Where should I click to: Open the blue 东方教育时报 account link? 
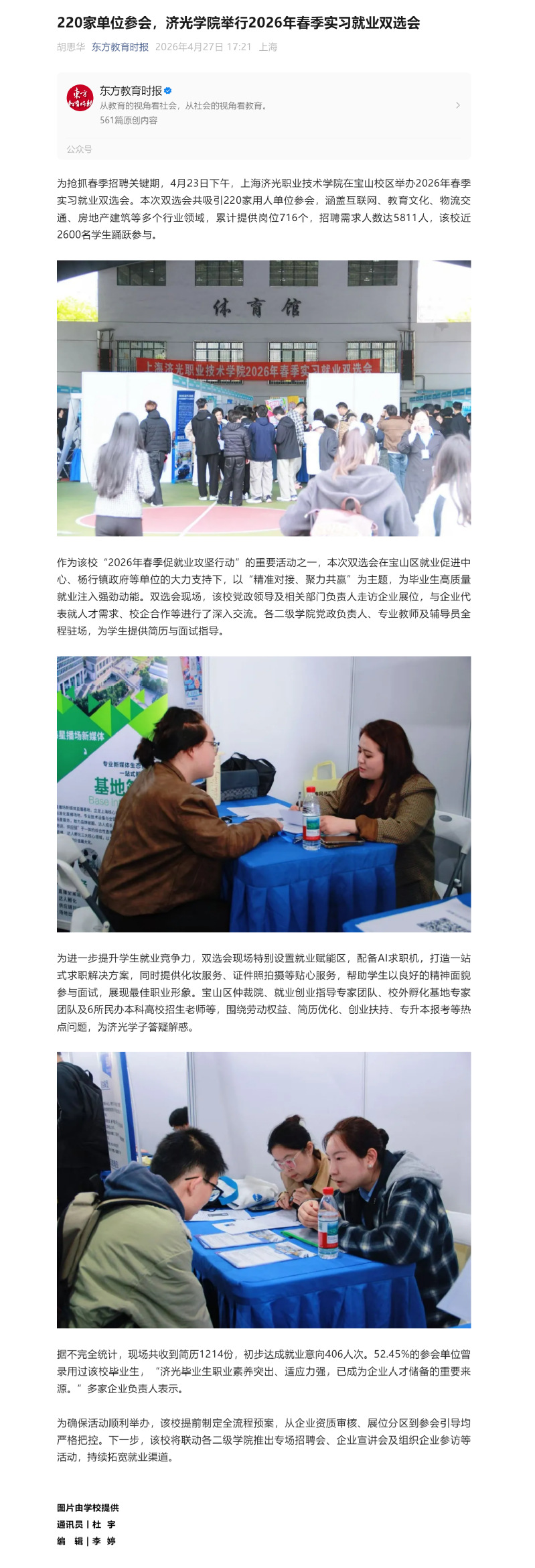[120, 47]
